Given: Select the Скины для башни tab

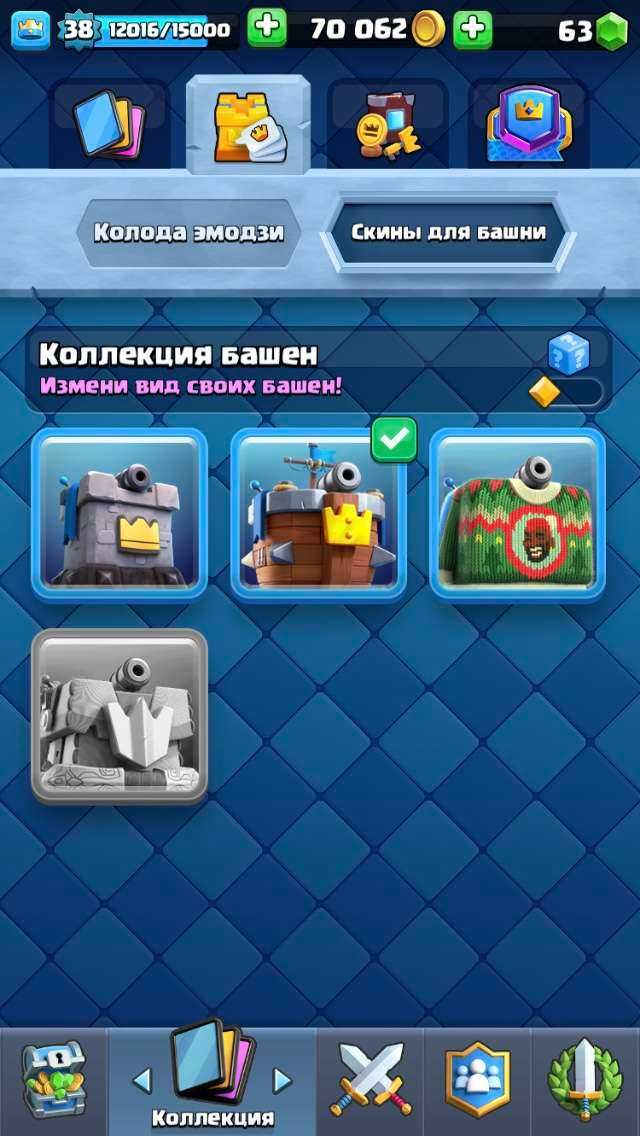Looking at the screenshot, I should tap(448, 232).
